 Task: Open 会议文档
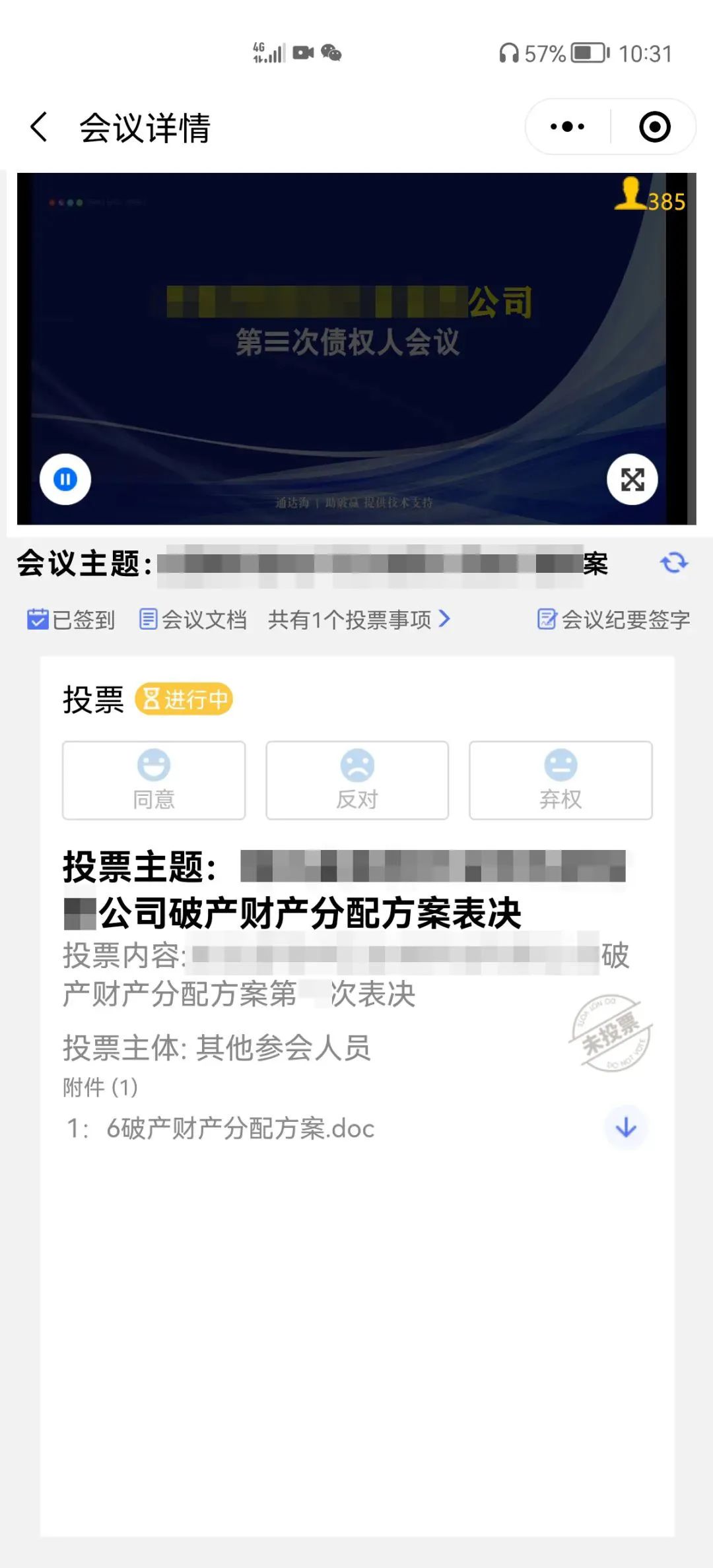click(x=193, y=620)
